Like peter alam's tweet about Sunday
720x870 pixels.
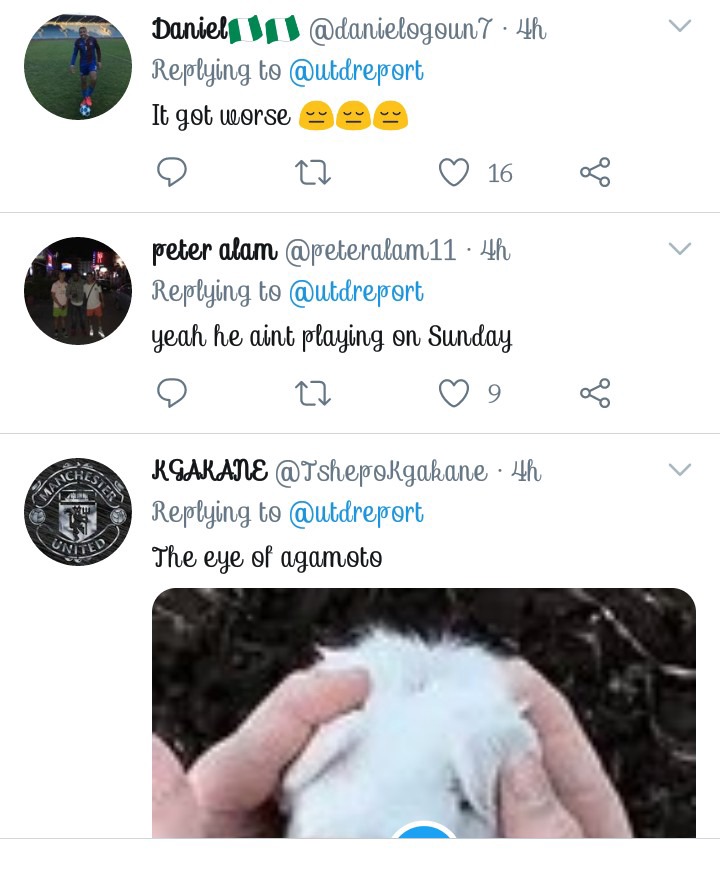coord(454,393)
